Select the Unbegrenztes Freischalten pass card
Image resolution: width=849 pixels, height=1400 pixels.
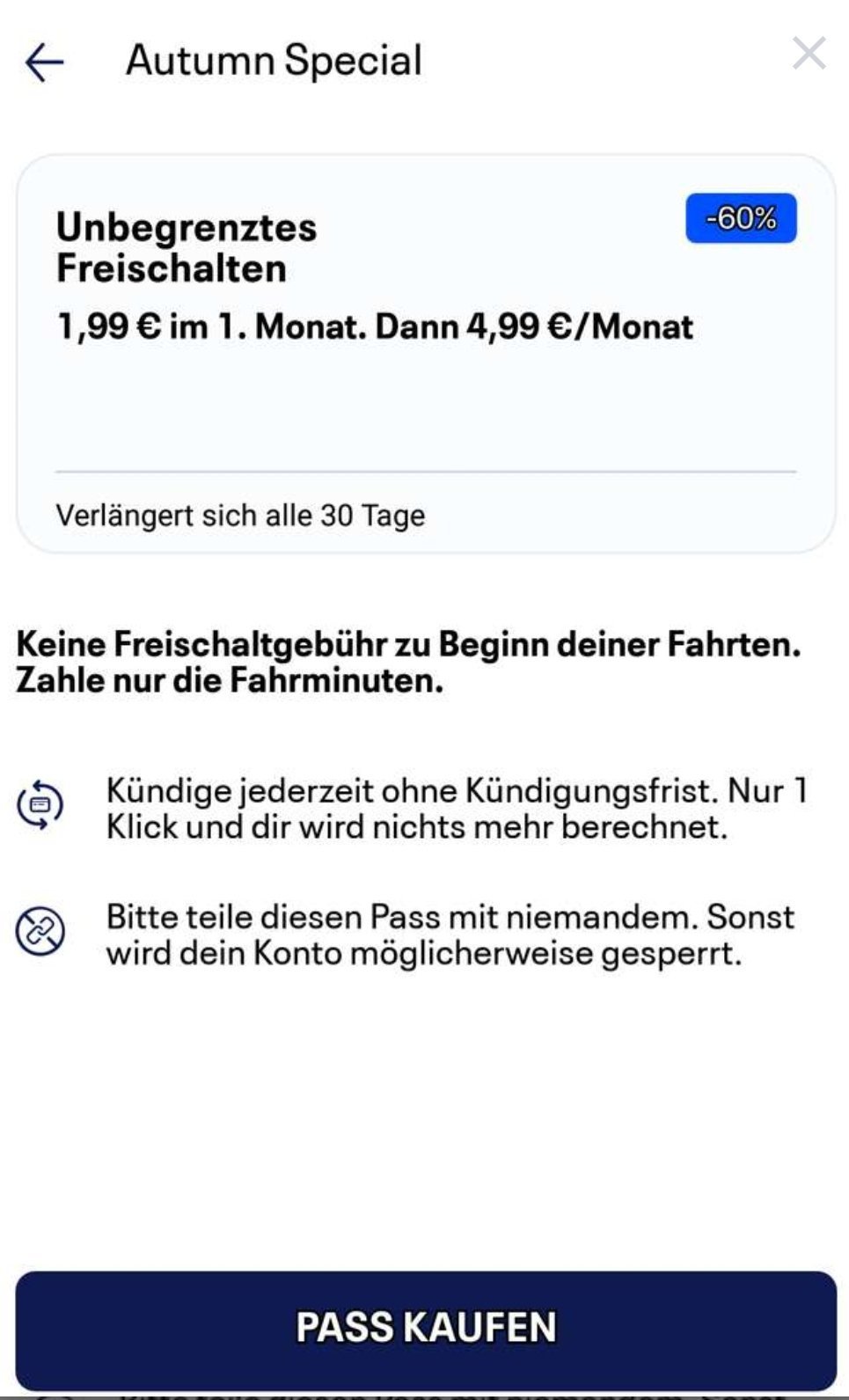[426, 354]
